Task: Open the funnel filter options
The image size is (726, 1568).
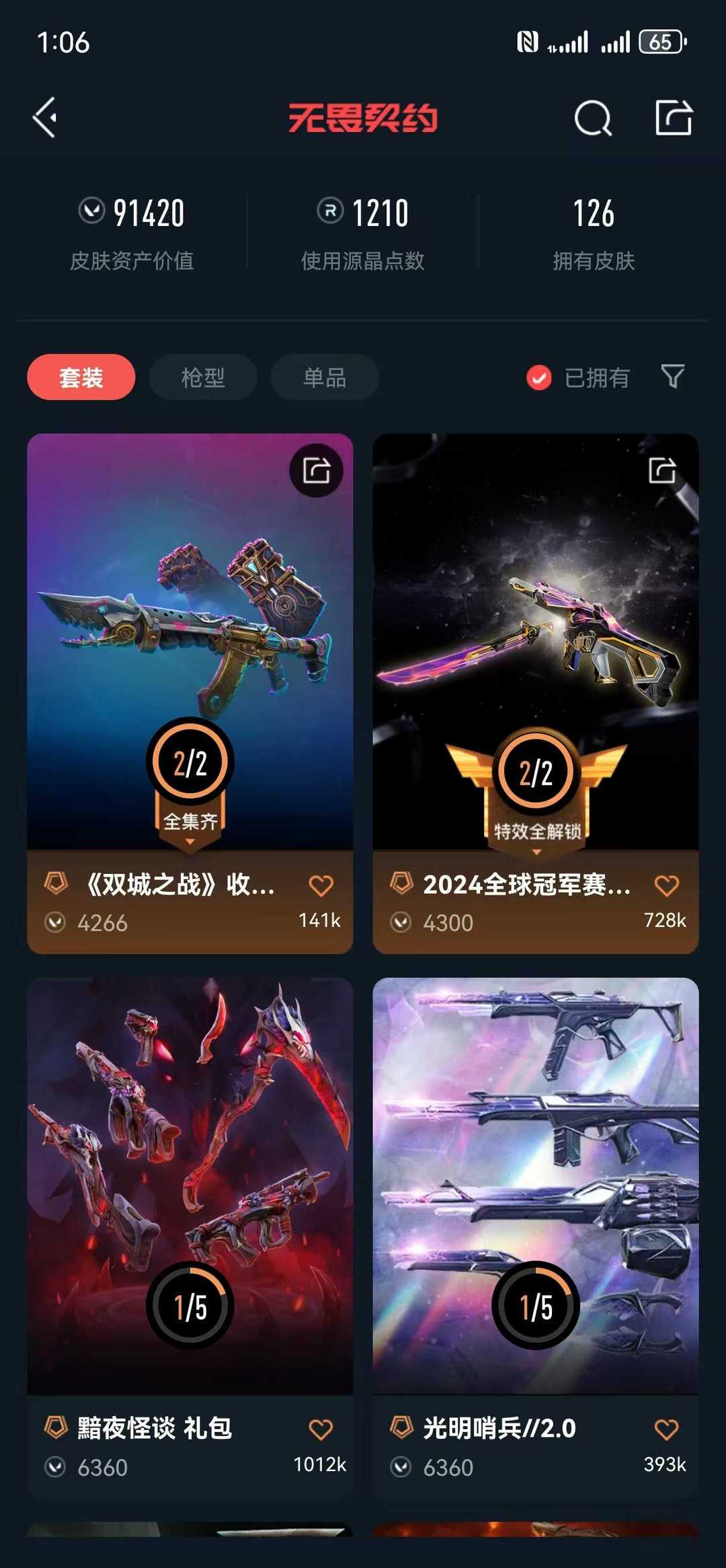Action: 673,377
